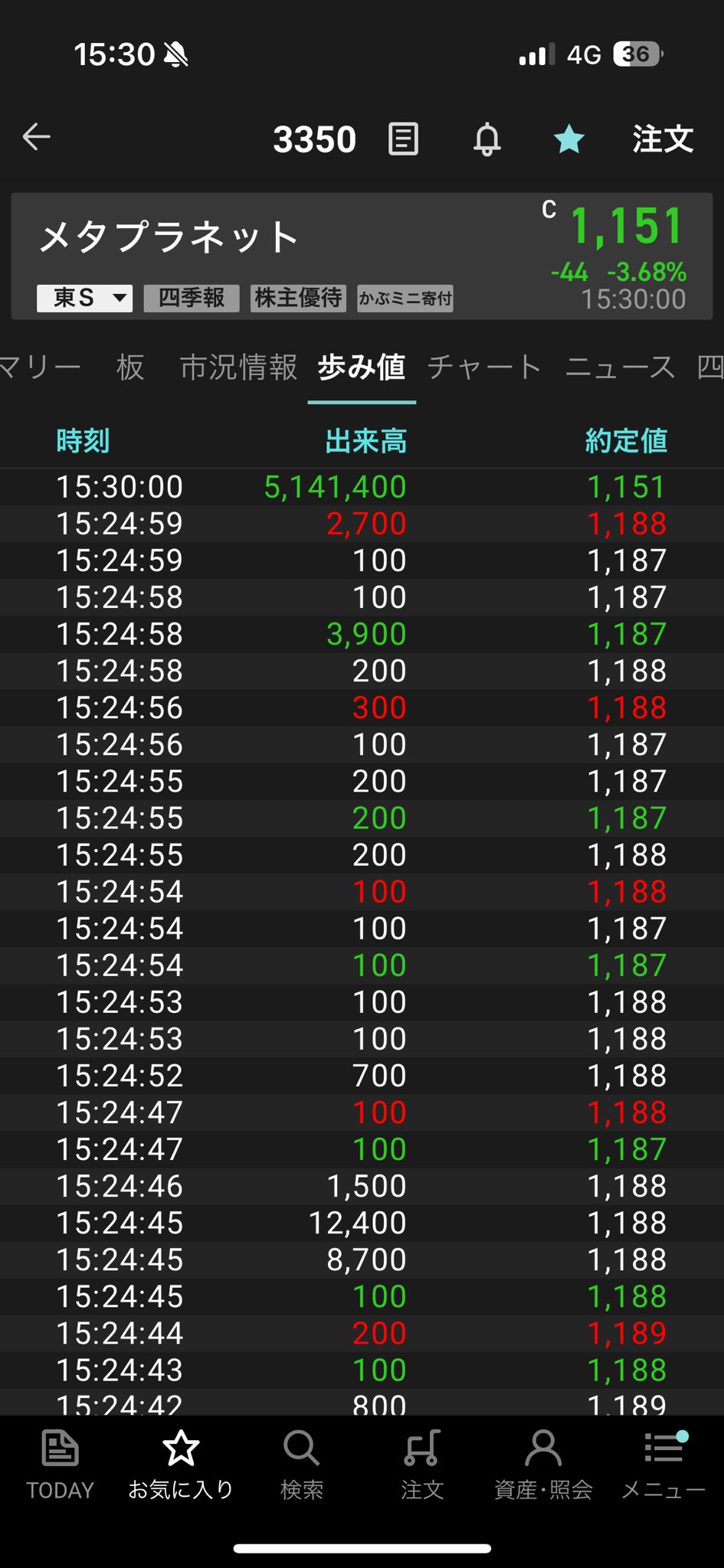The height and width of the screenshot is (1568, 724).
Task: Open 検索 in the bottom navigation
Action: [x=302, y=1465]
